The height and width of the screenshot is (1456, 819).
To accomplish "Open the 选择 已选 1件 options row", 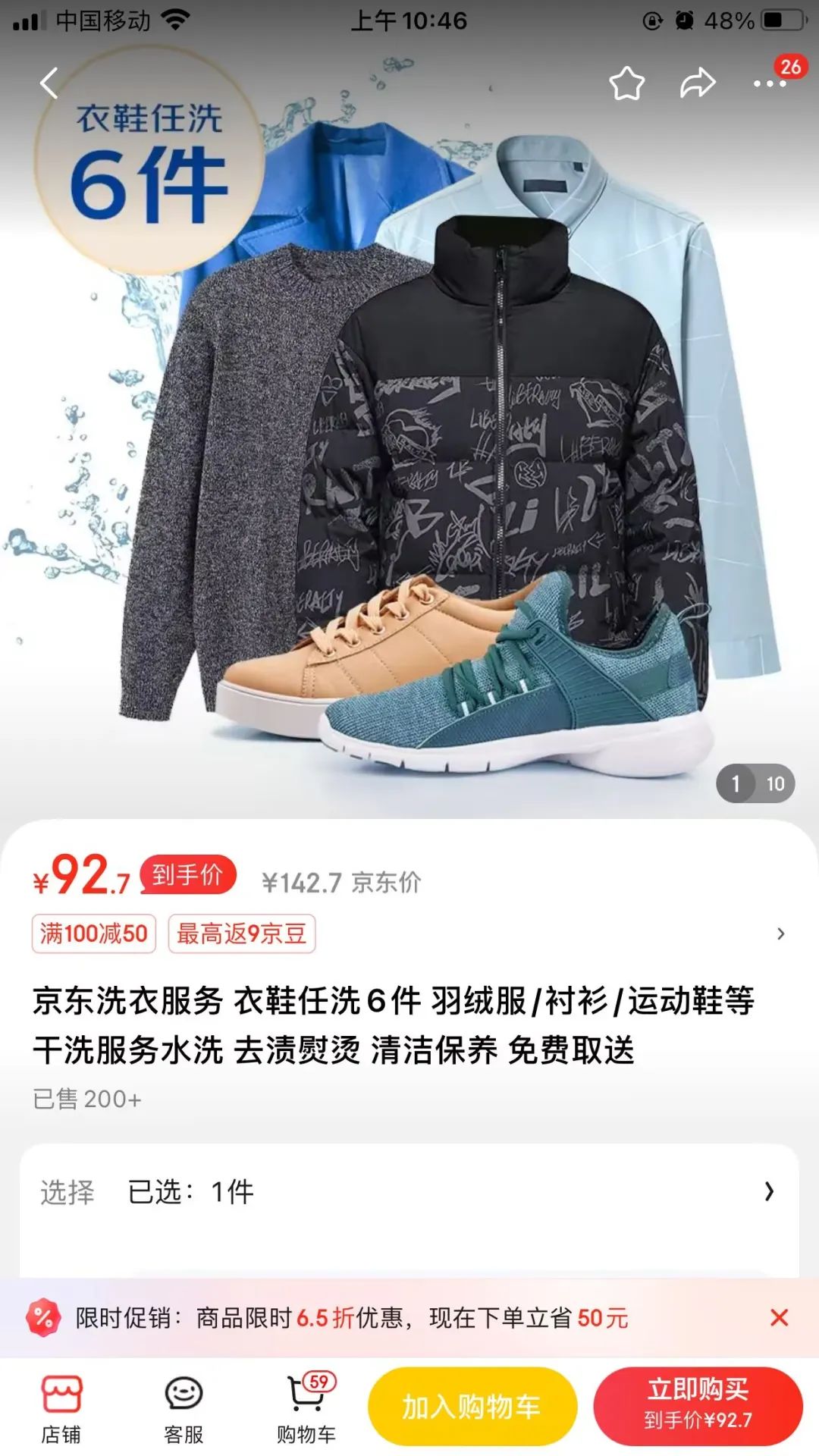I will 409,1191.
